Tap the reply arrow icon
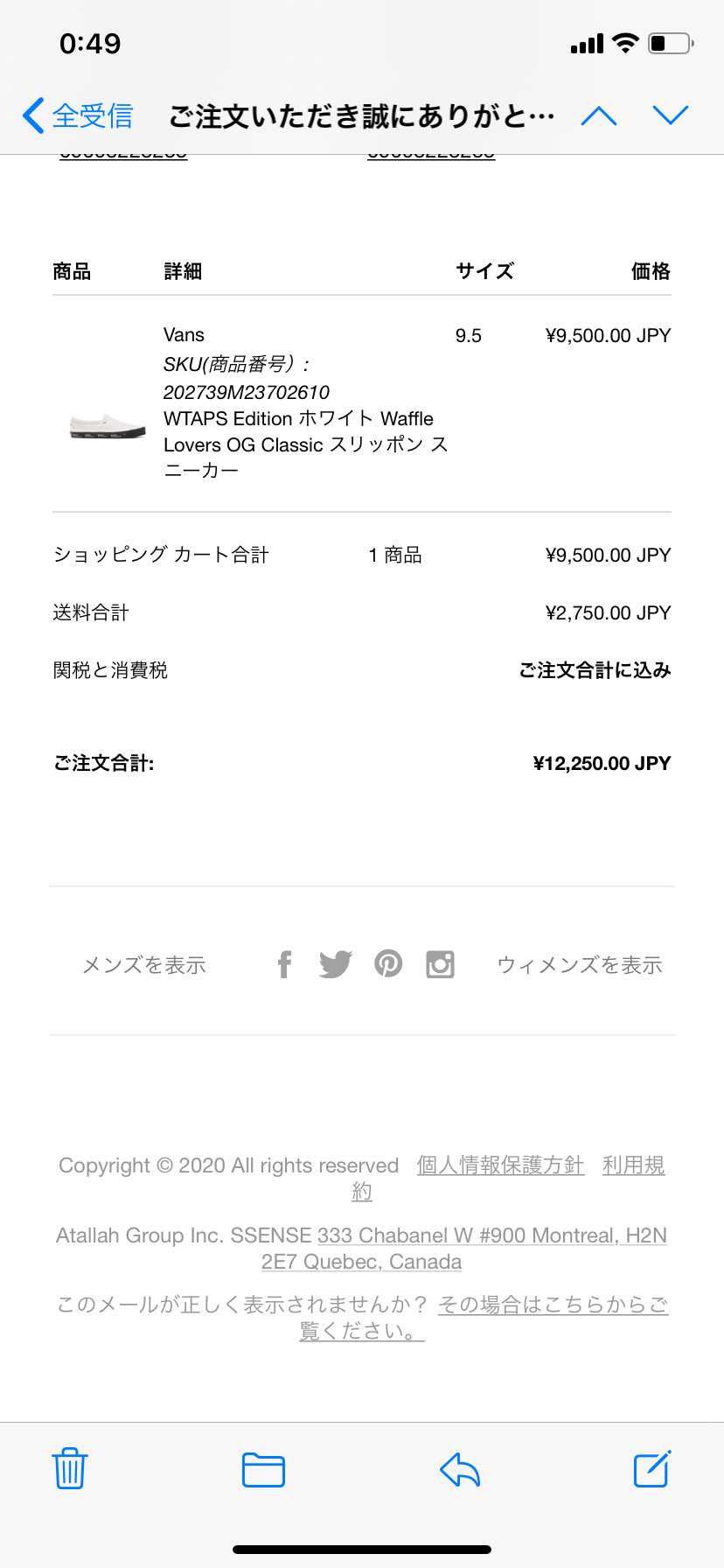724x1568 pixels. tap(459, 1470)
